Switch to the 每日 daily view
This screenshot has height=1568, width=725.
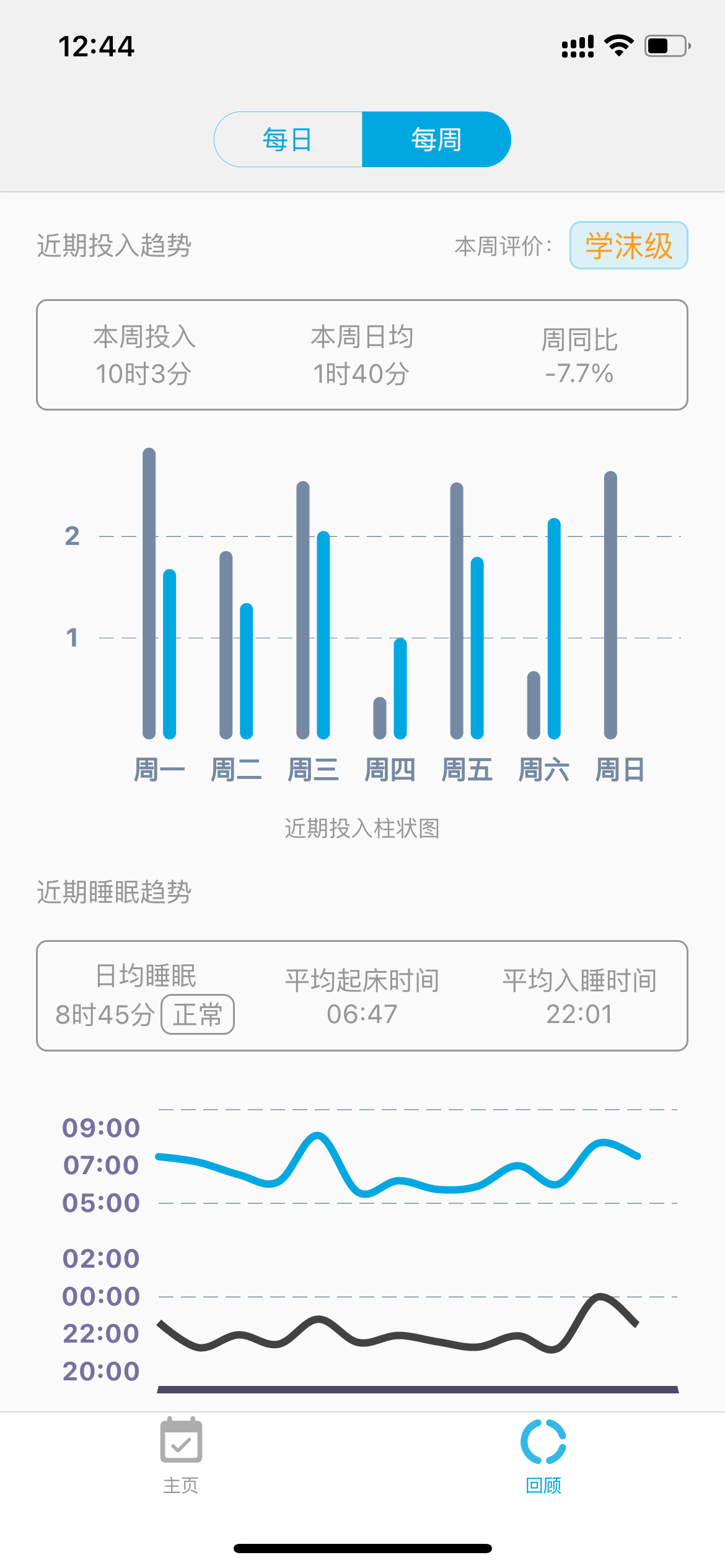[288, 139]
